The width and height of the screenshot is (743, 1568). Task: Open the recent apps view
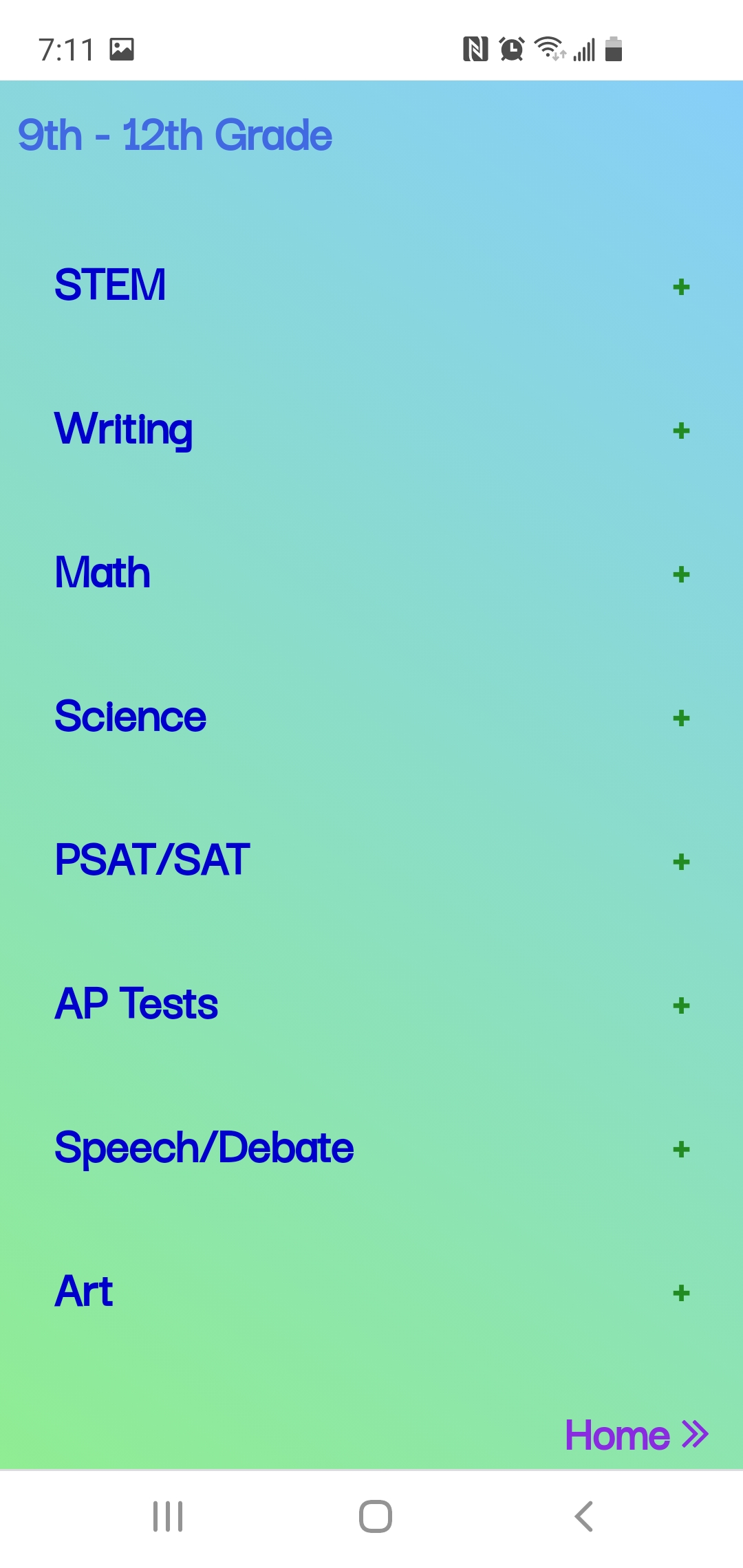tap(168, 1516)
